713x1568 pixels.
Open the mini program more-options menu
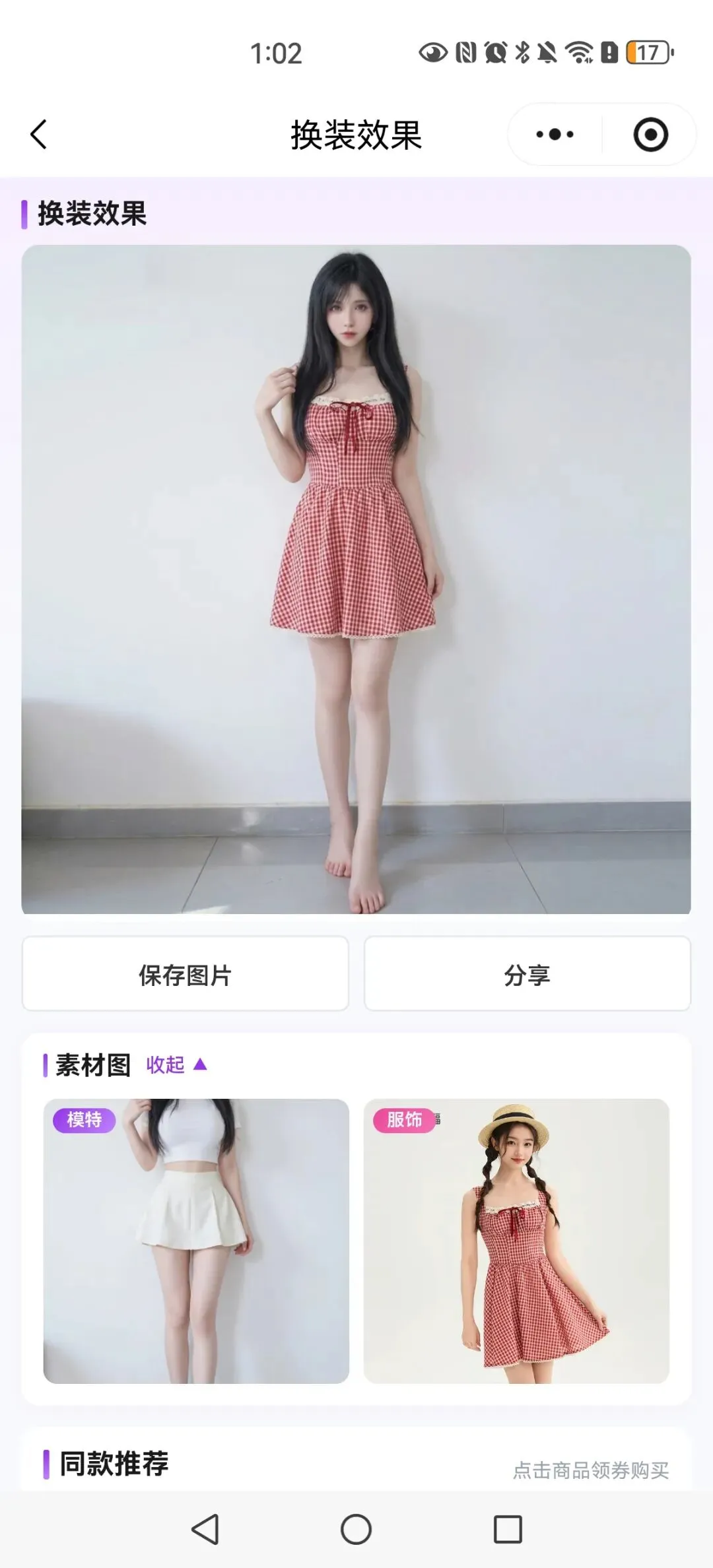coord(555,135)
